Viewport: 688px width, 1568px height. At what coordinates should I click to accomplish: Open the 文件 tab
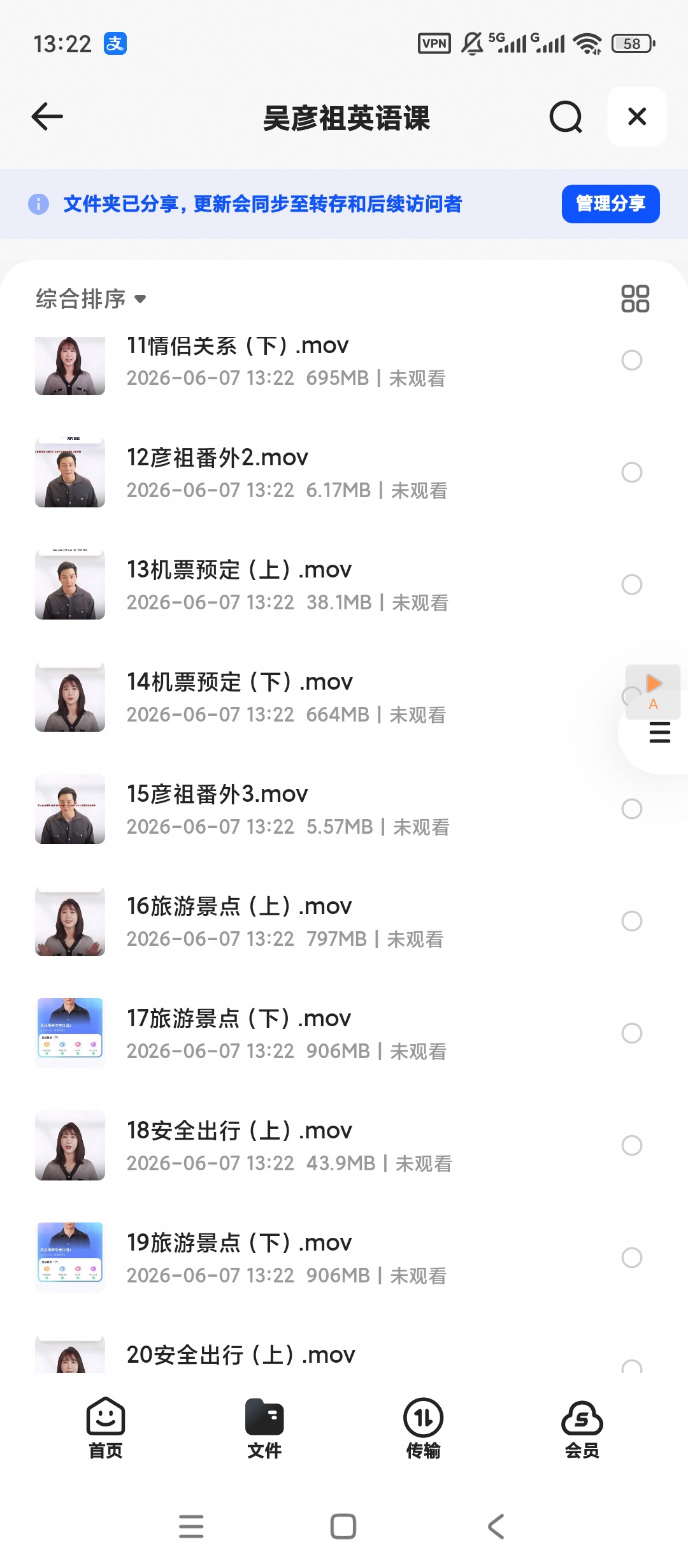point(264,1428)
